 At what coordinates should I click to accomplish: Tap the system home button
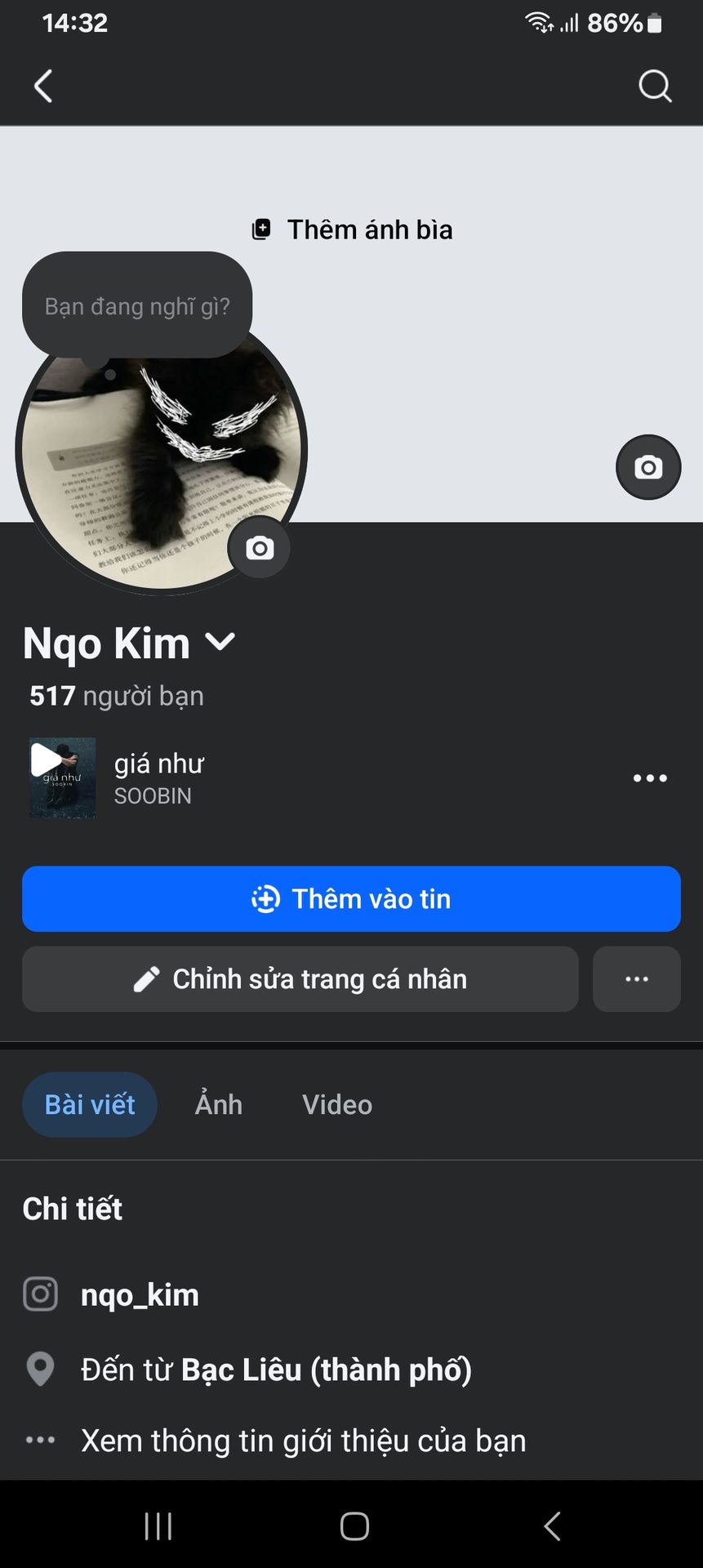pyautogui.click(x=354, y=1526)
